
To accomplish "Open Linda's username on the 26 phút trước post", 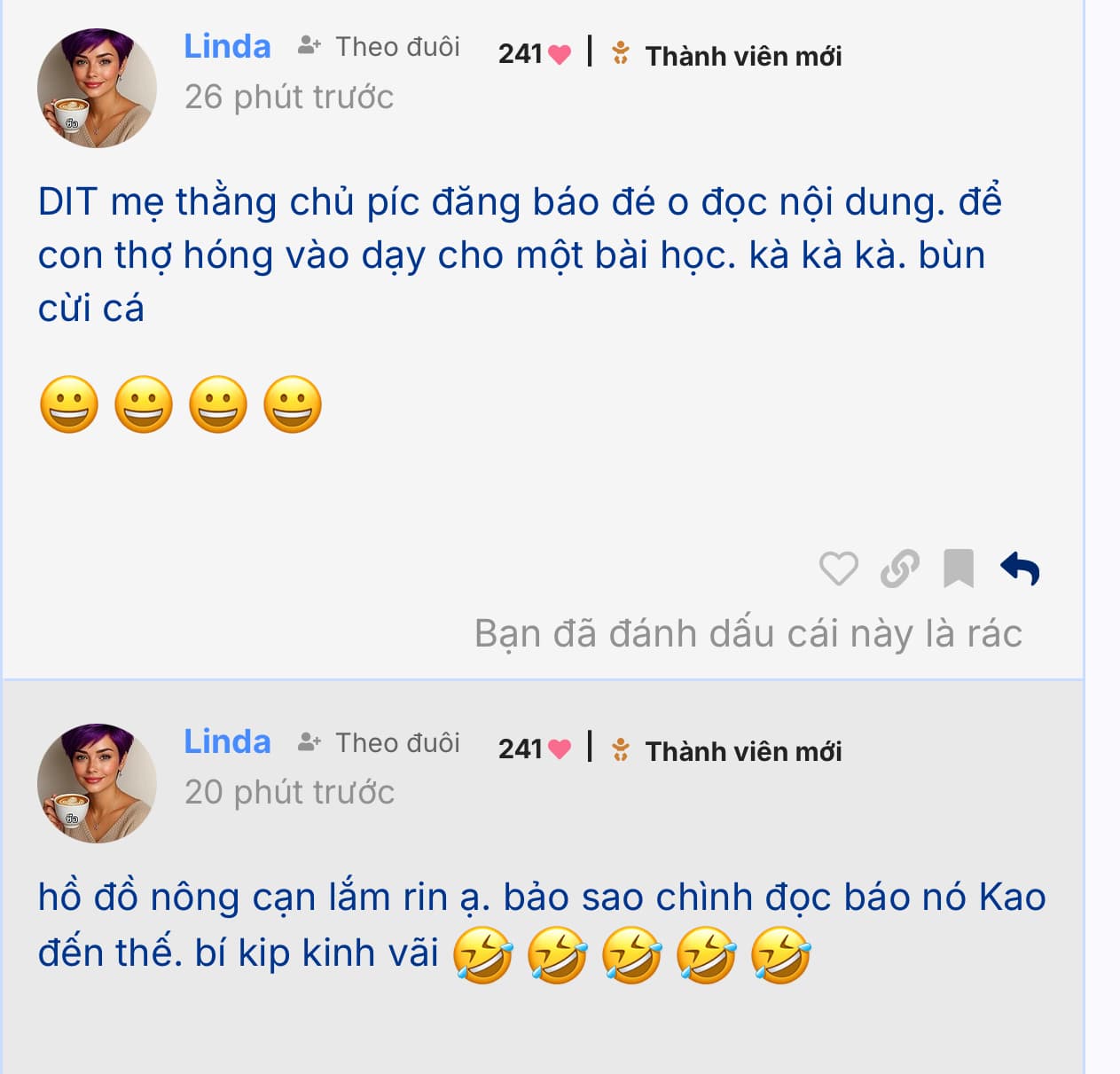I will (x=227, y=47).
